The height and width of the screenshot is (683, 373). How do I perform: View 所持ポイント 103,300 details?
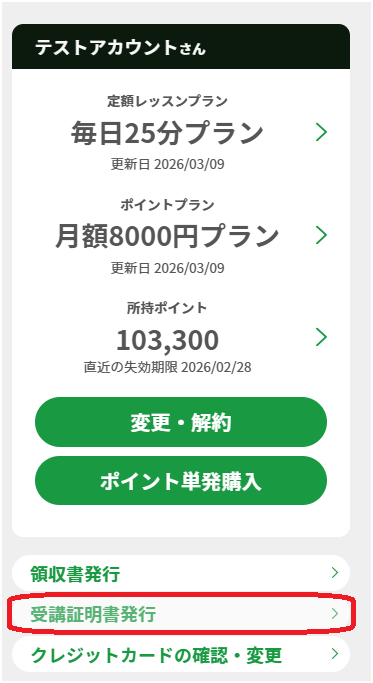pyautogui.click(x=321, y=338)
